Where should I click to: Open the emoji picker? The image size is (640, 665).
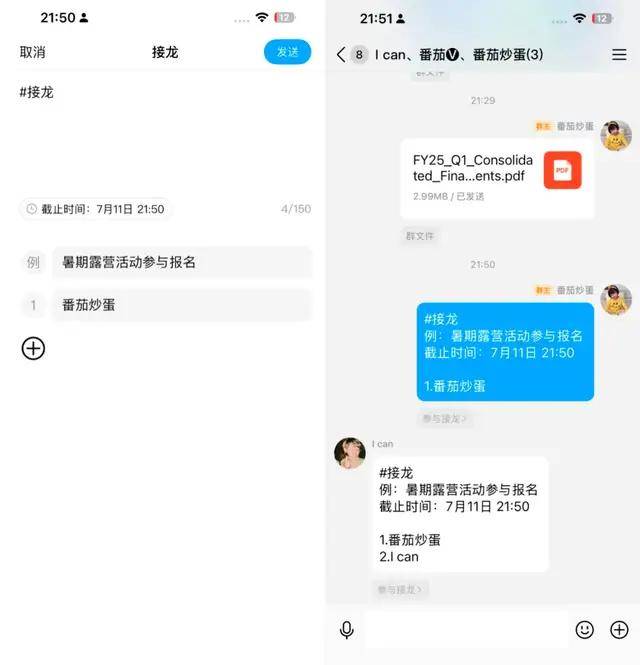585,630
